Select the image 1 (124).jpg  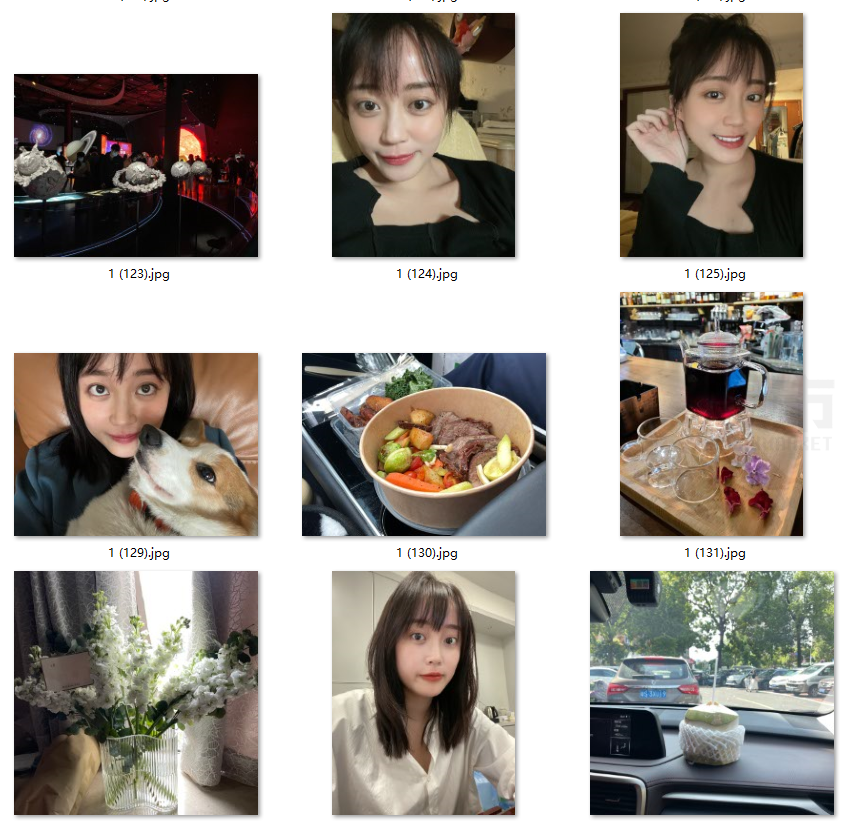423,135
